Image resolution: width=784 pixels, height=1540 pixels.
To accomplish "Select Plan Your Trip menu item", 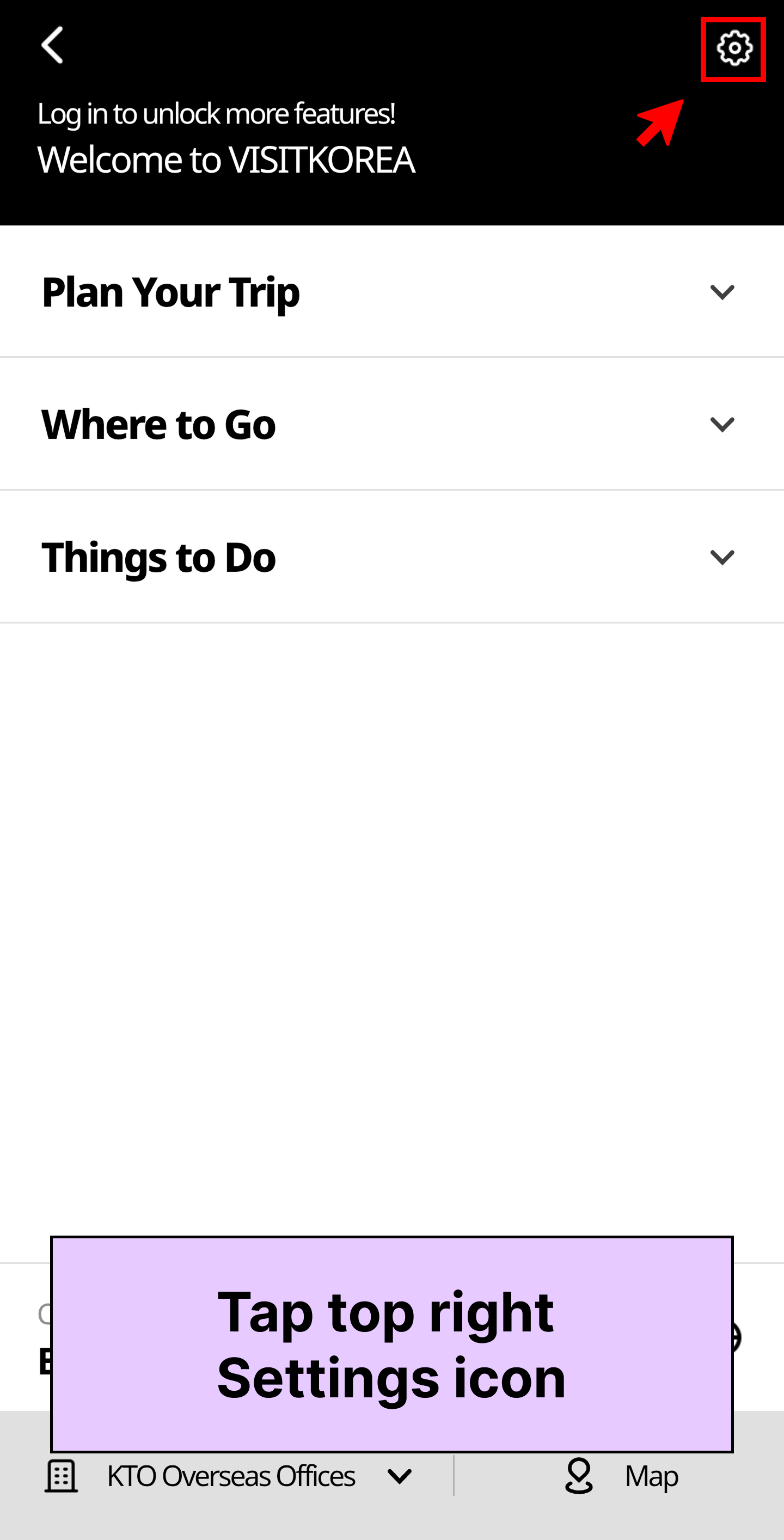I will [170, 292].
